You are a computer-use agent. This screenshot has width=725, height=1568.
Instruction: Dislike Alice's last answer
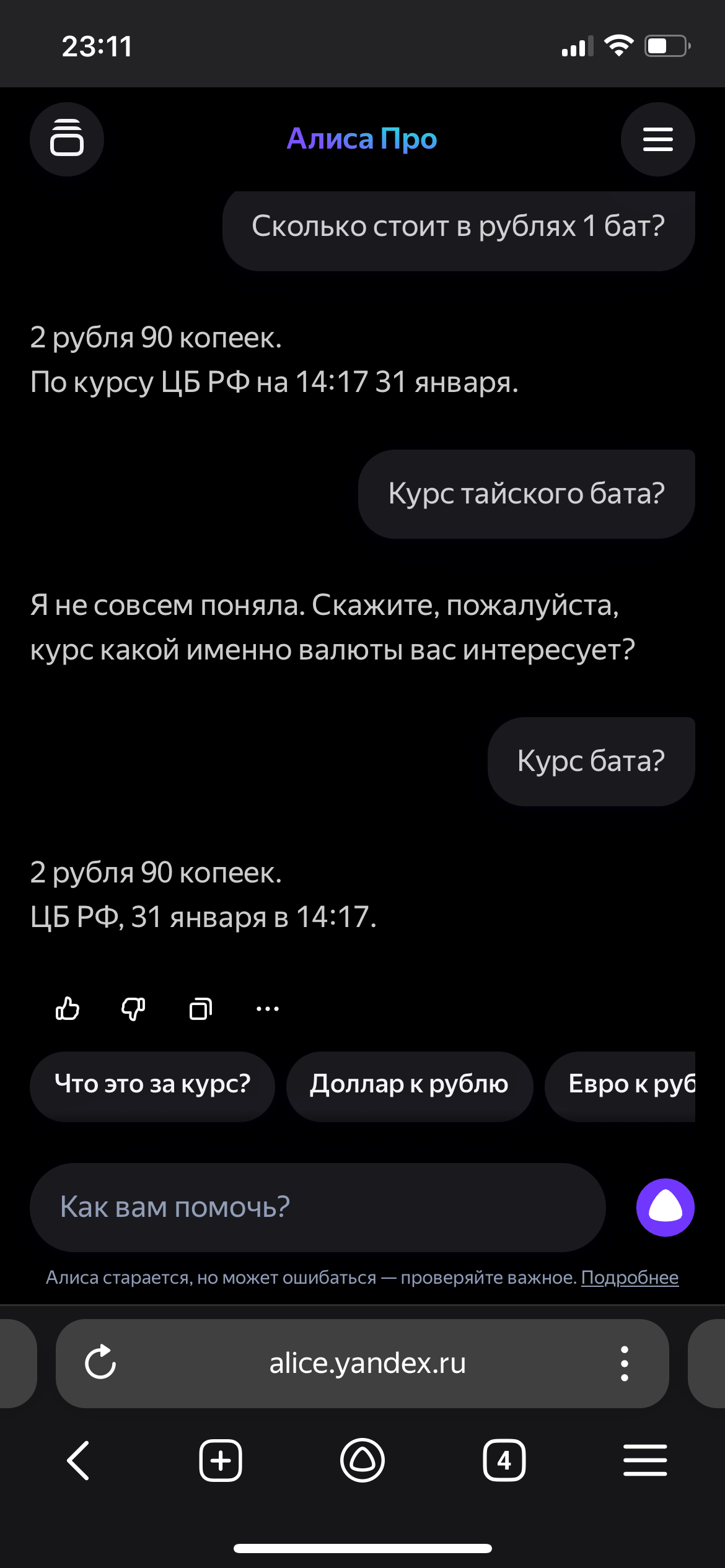click(133, 1009)
